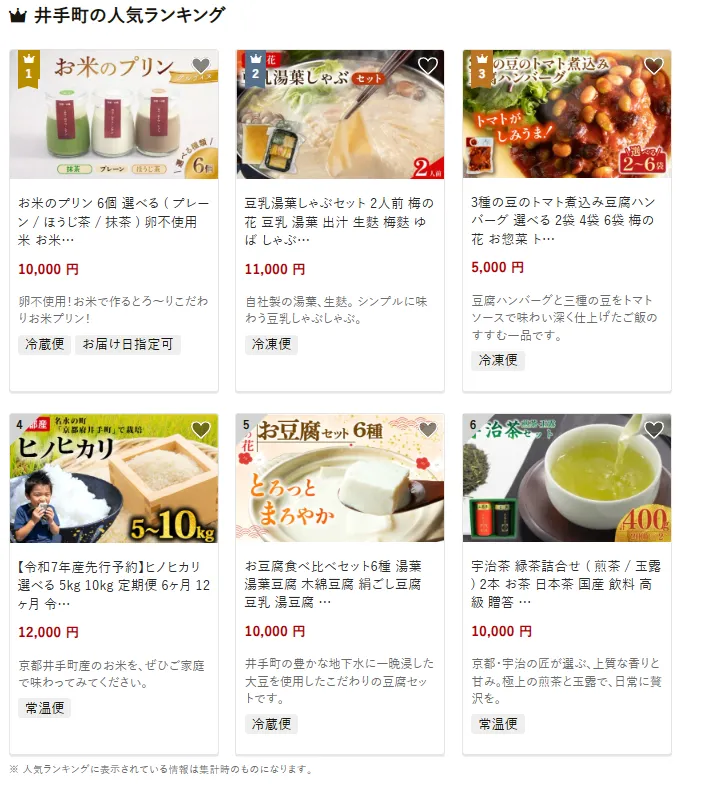The height and width of the screenshot is (792, 722).
Task: Tap the heart on the 豆腐ハンバーグ card
Action: click(654, 66)
